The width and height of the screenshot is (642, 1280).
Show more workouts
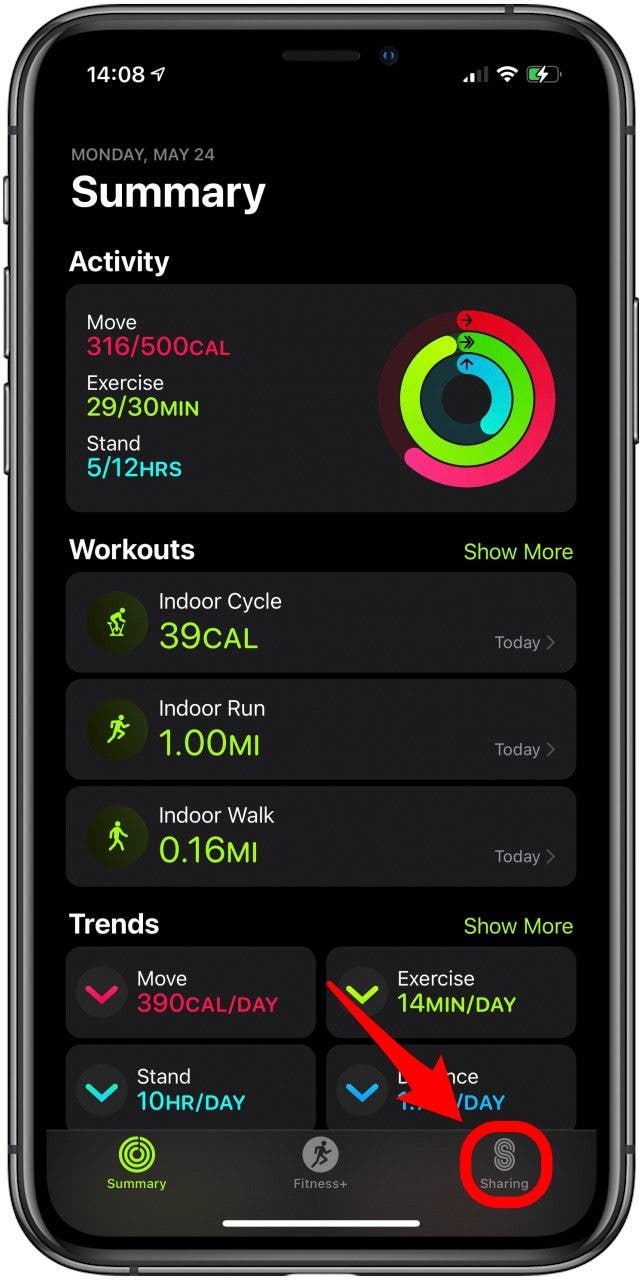click(x=518, y=552)
